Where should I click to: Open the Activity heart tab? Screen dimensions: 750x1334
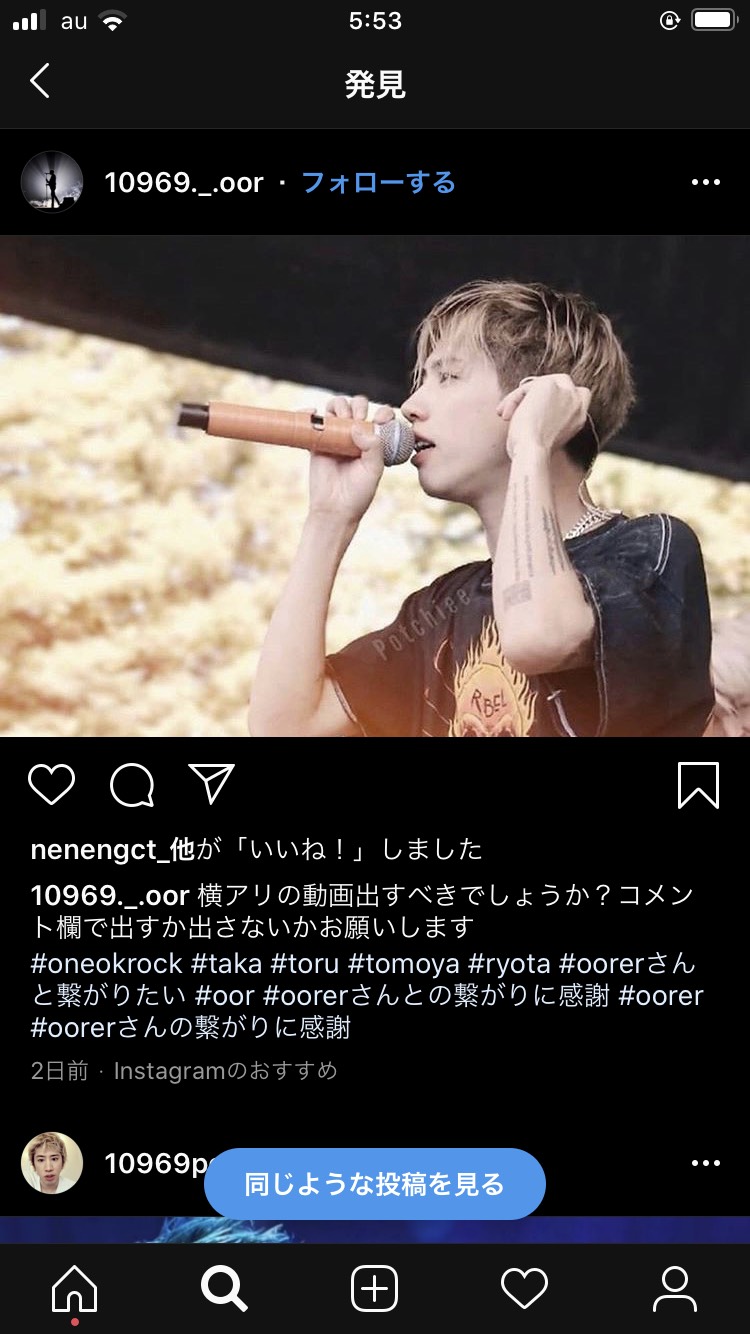(524, 1289)
